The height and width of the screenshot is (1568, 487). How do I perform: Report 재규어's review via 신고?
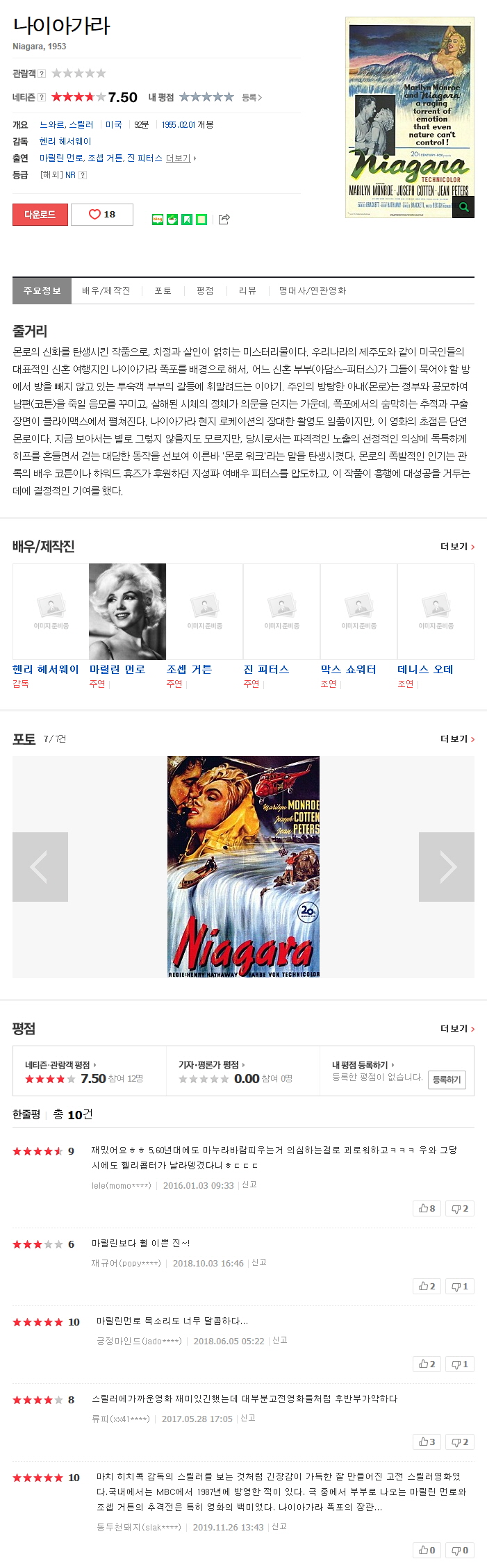(259, 1262)
